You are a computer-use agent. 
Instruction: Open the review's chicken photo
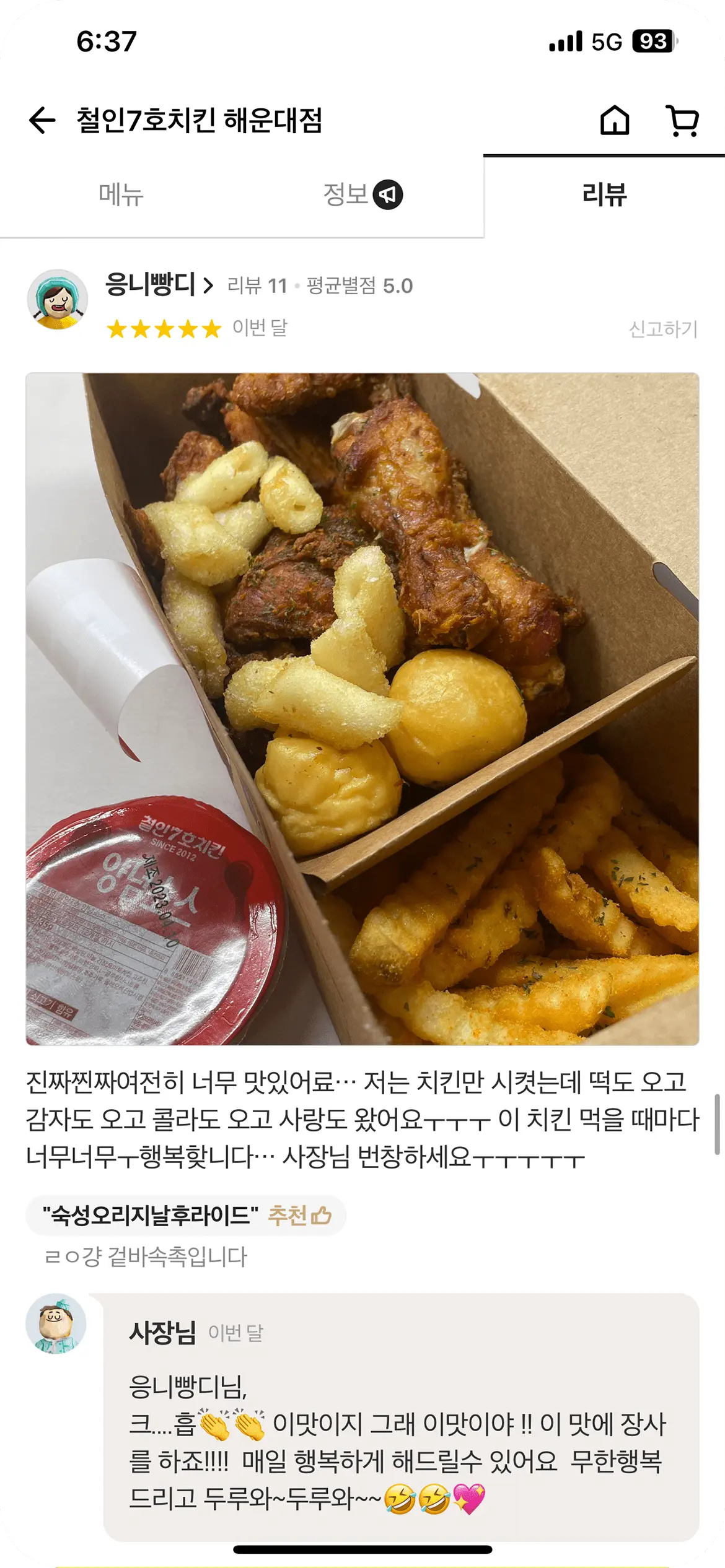tap(362, 708)
